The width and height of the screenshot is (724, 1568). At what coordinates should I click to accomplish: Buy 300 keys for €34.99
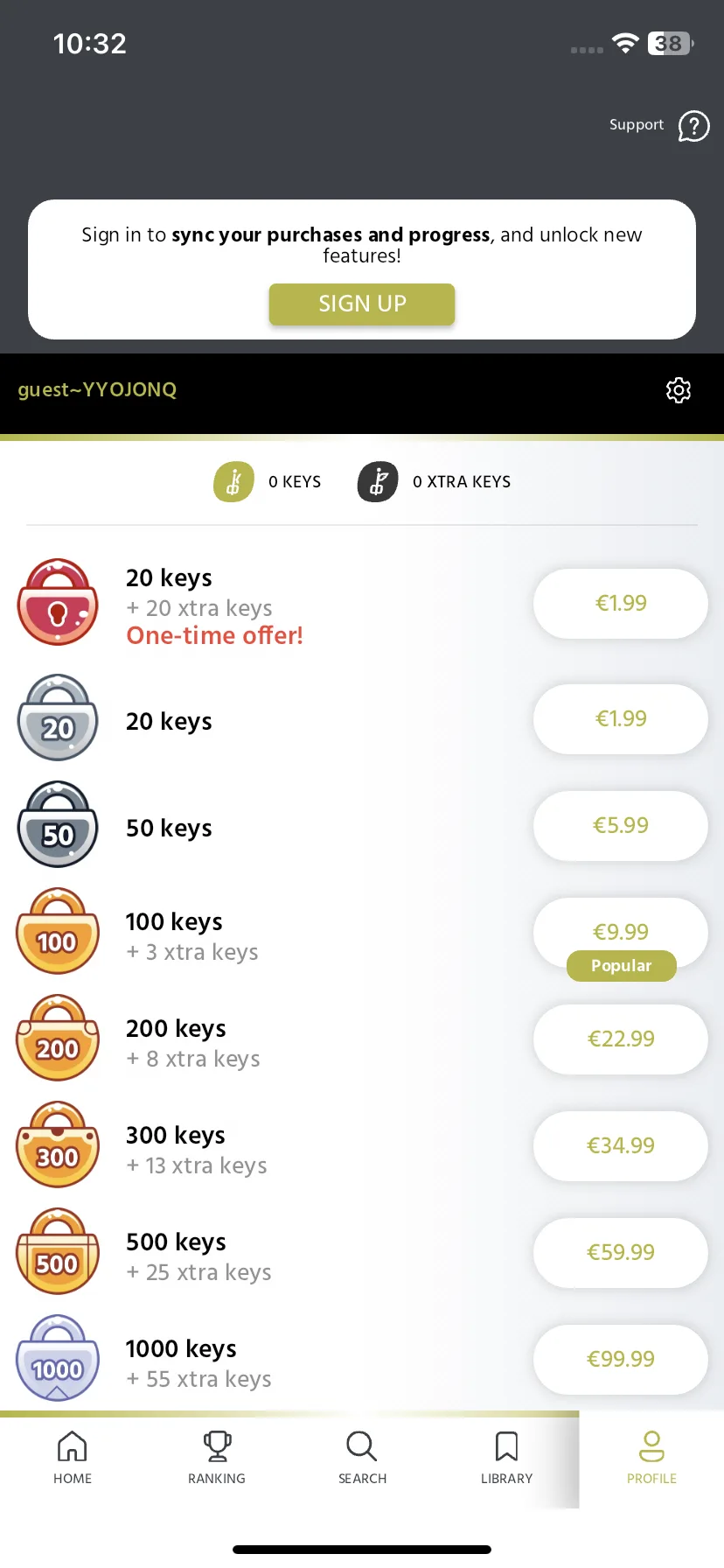(620, 1145)
